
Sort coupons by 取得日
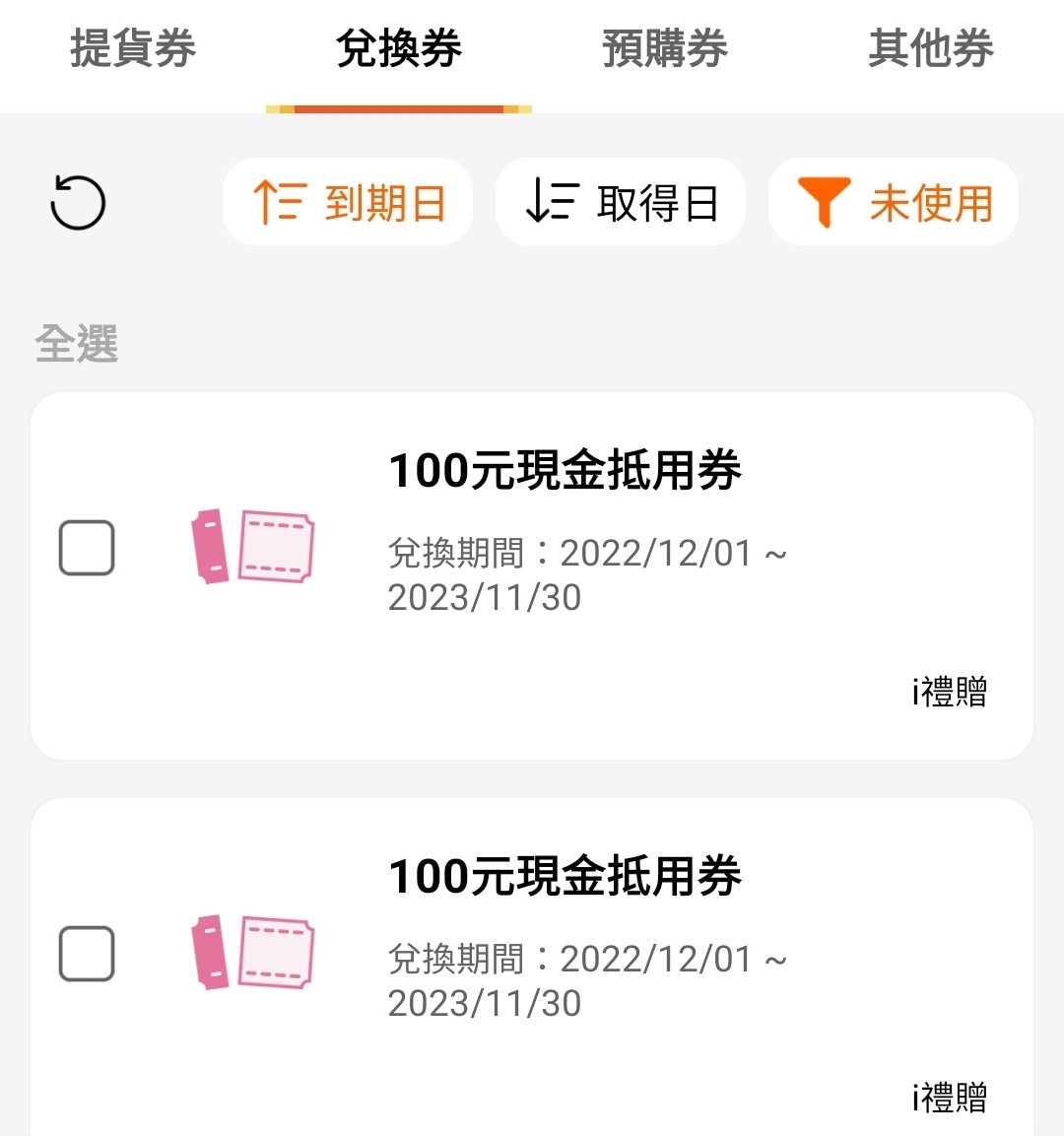pos(621,203)
